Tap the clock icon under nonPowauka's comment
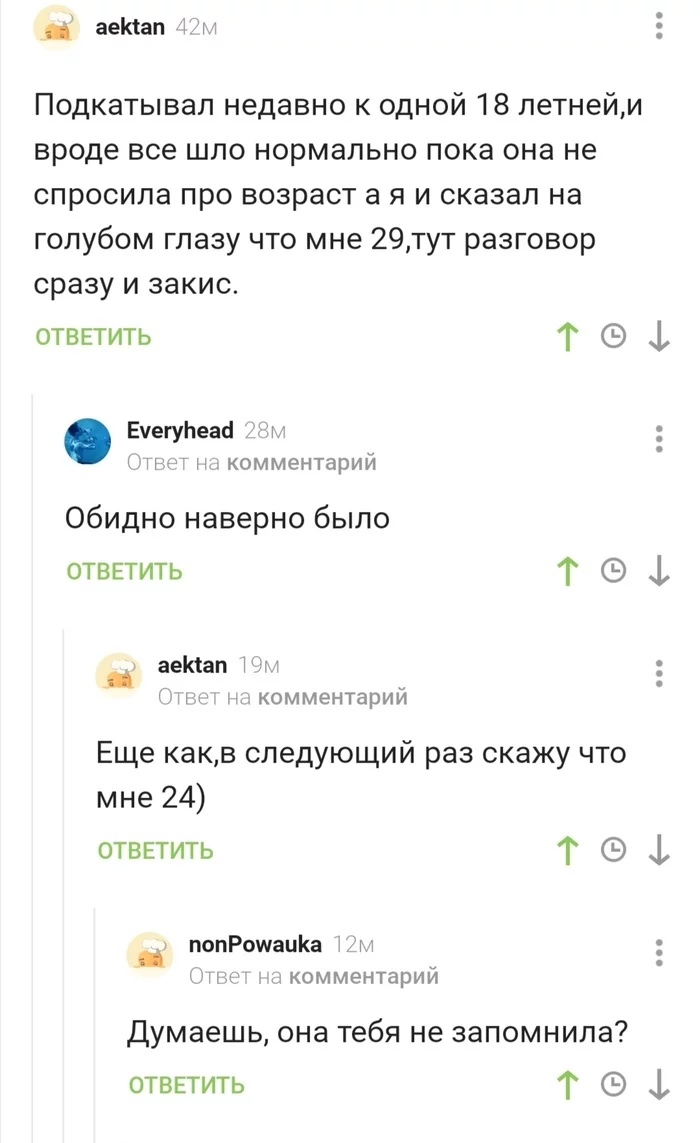 point(613,1084)
